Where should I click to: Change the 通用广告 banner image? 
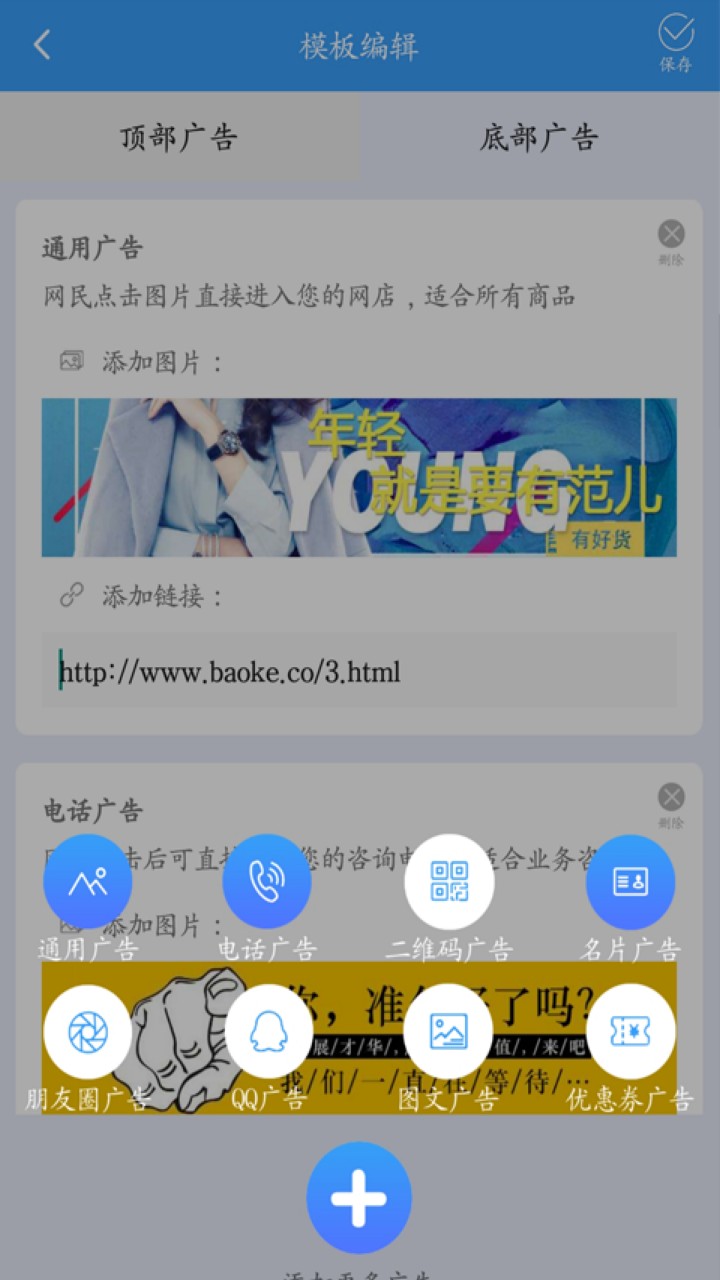click(359, 477)
